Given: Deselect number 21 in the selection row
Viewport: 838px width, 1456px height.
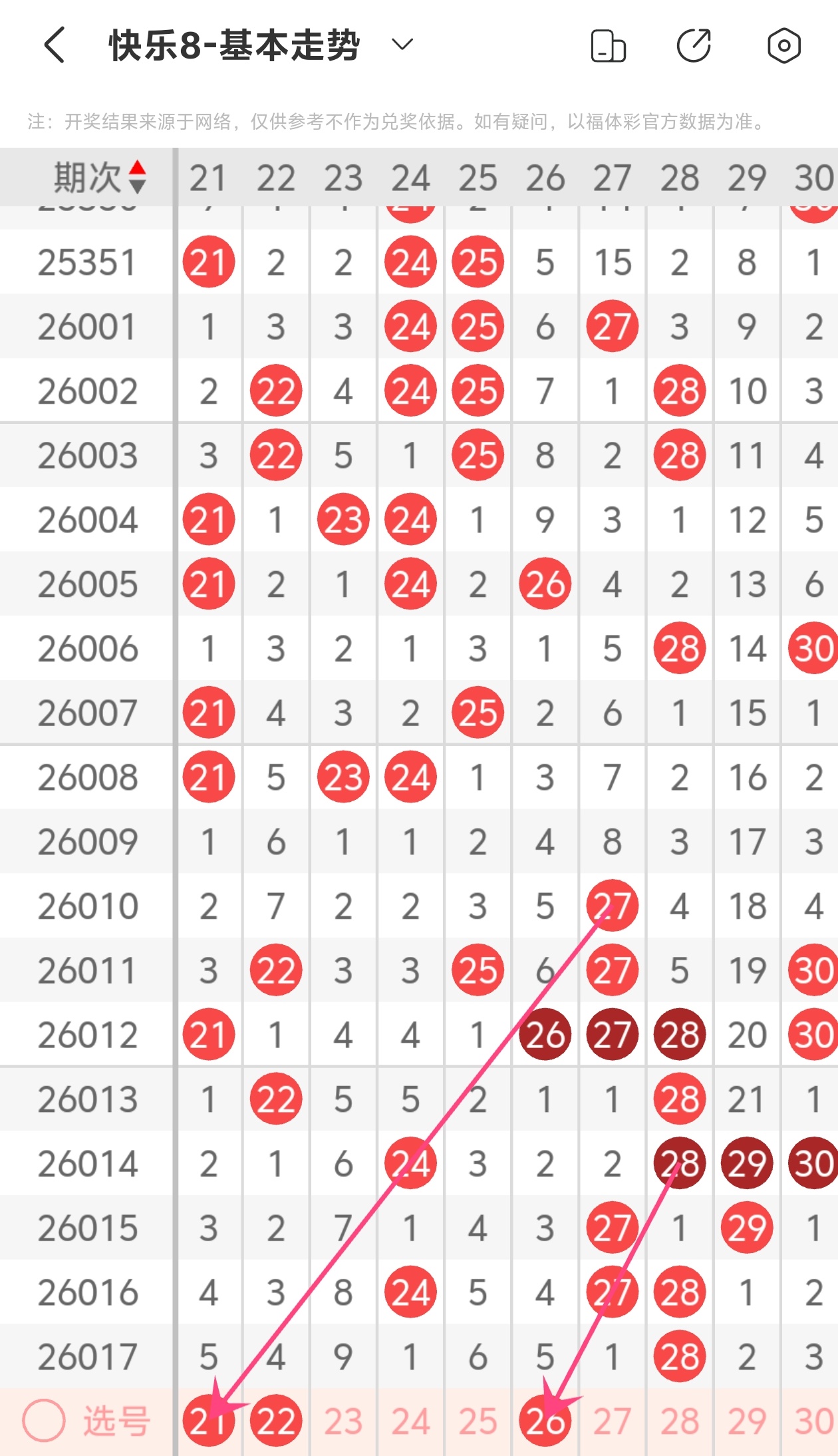Looking at the screenshot, I should pos(208,1421).
